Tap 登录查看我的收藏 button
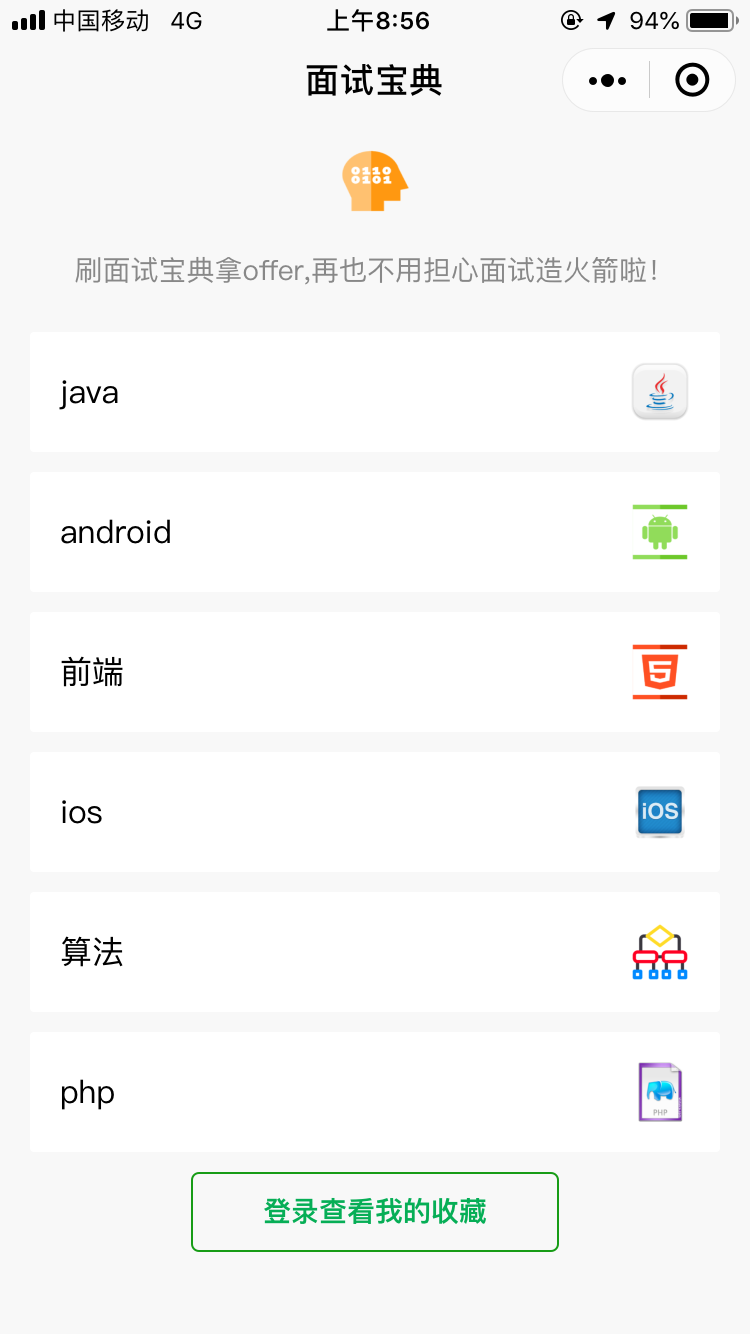 374,1211
